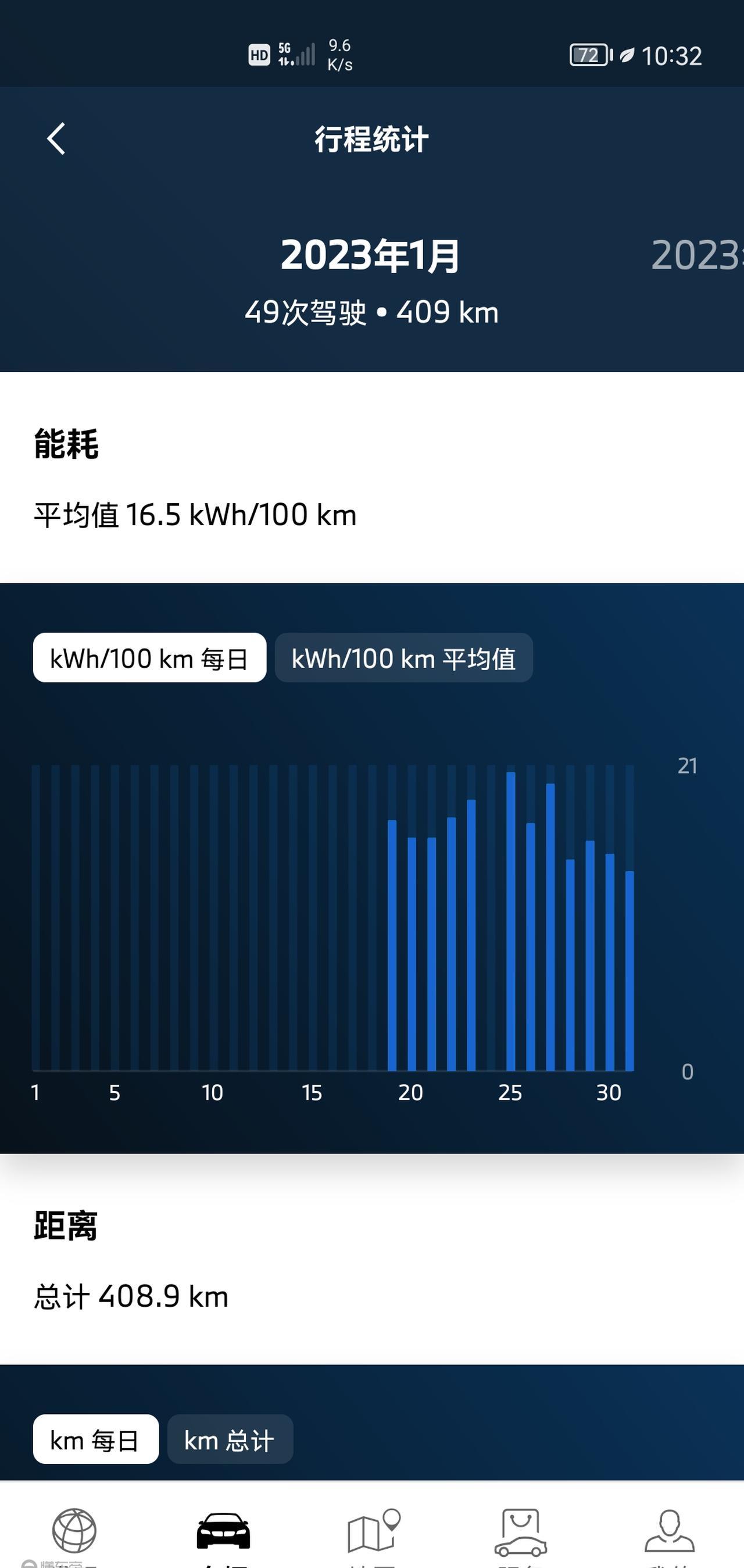This screenshot has width=744, height=1568.
Task: Open the map icon in bottom navigation
Action: (371, 1528)
